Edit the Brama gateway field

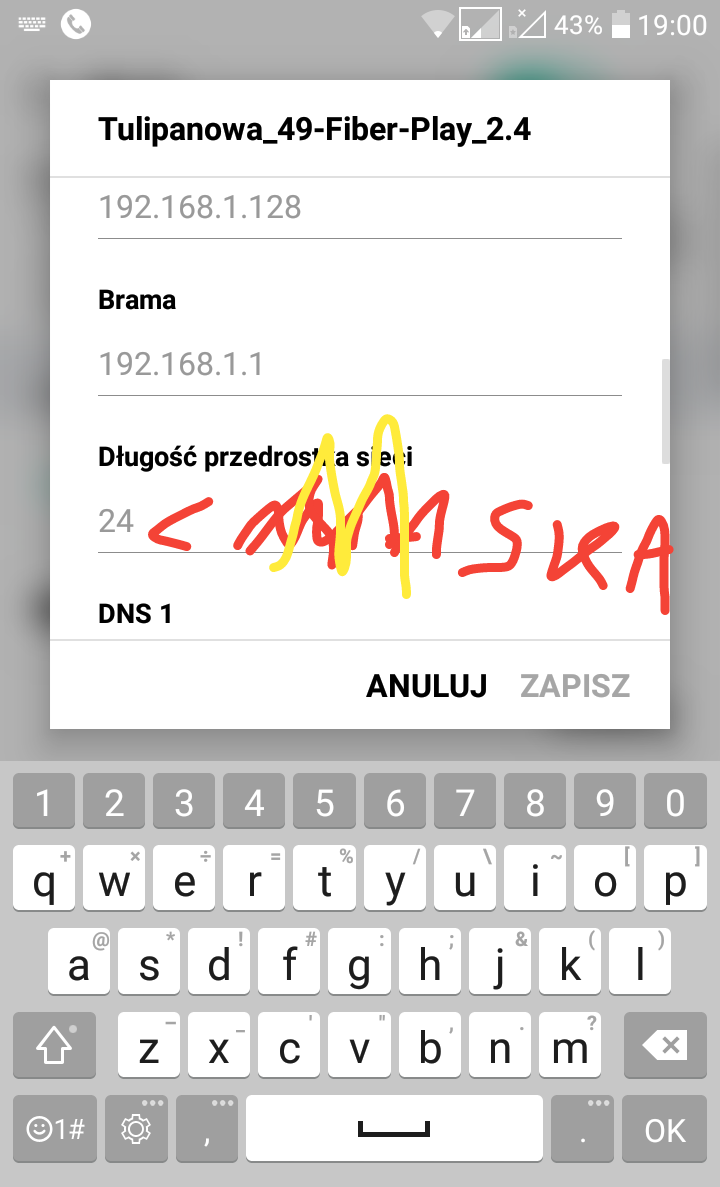358,364
